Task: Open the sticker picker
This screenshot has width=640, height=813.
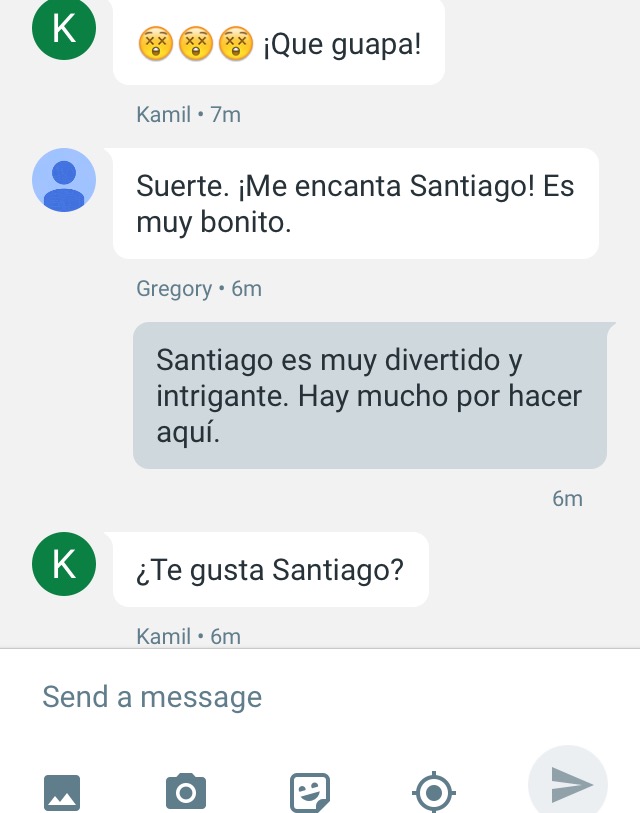Action: click(x=310, y=793)
